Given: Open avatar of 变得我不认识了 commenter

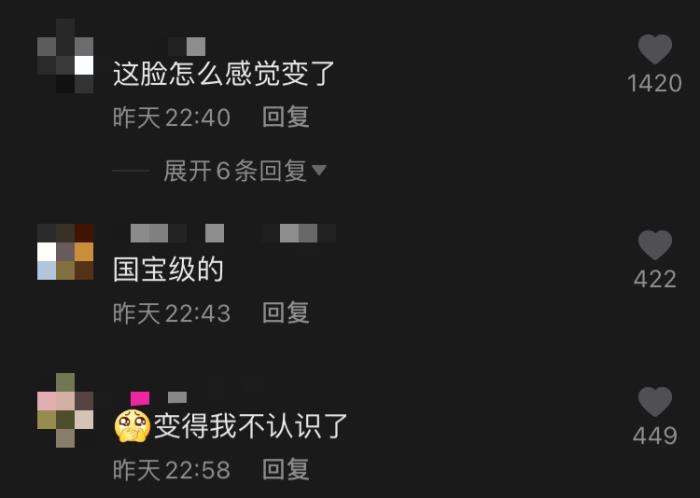Looking at the screenshot, I should click(65, 409).
